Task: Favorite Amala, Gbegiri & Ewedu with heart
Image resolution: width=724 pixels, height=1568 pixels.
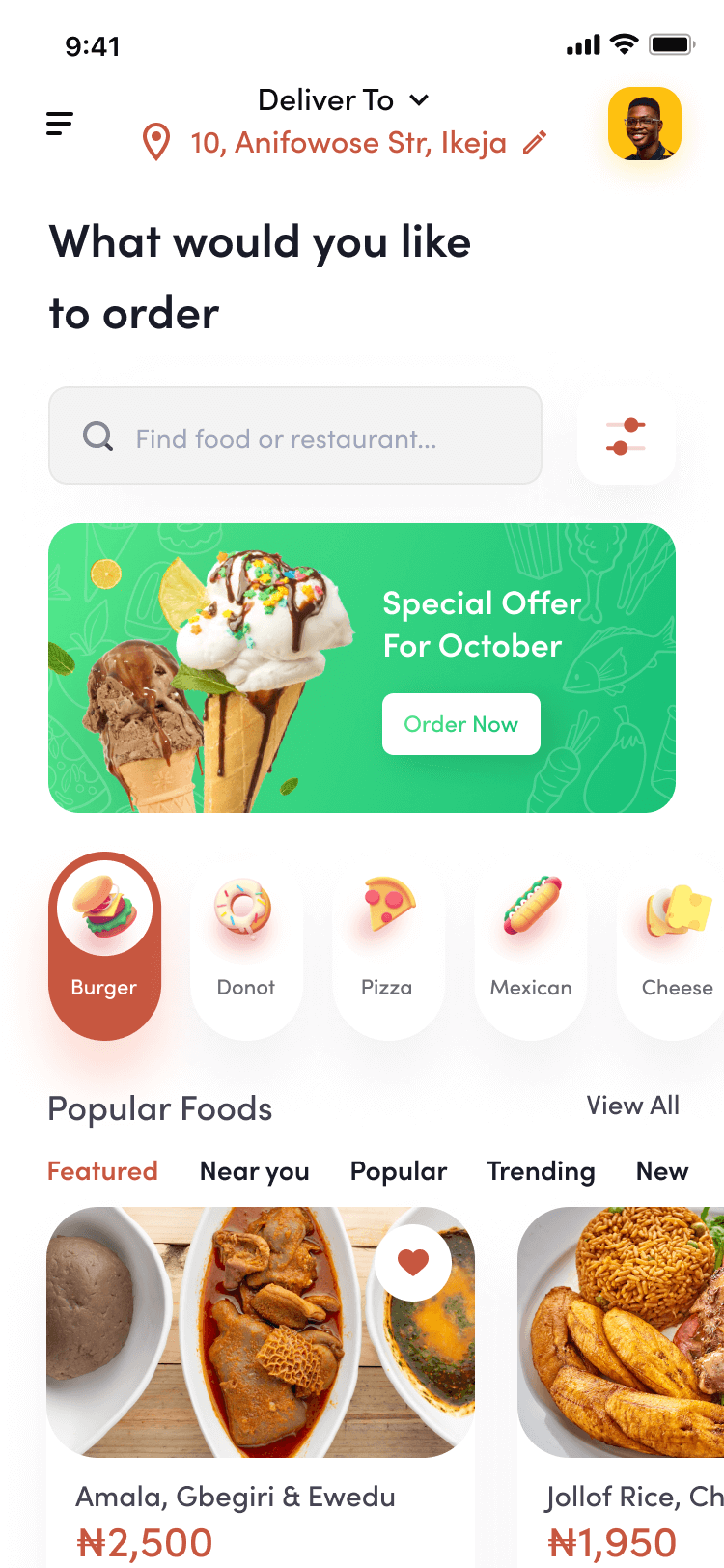Action: pyautogui.click(x=413, y=1262)
